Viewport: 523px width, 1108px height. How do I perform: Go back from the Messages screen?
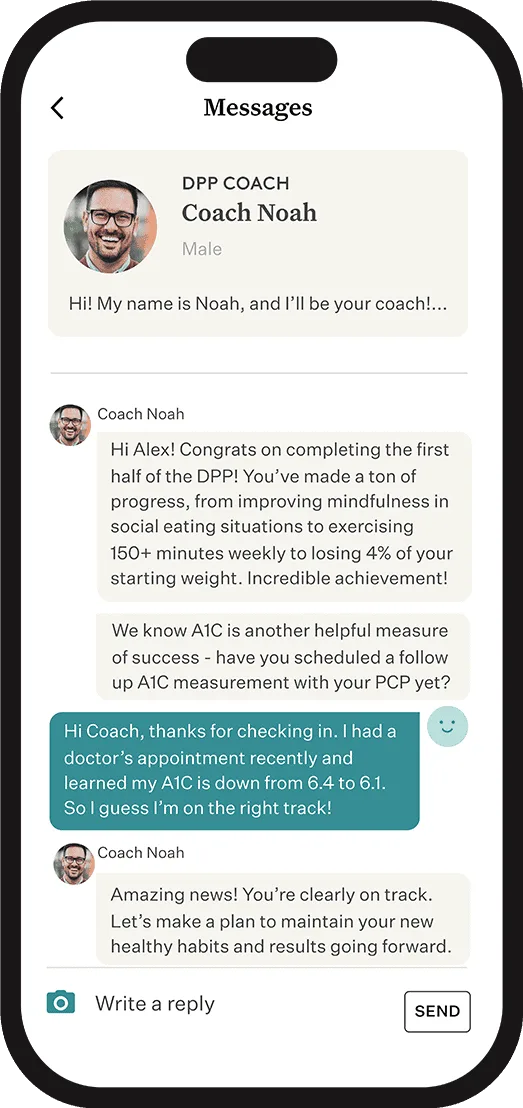(x=57, y=108)
